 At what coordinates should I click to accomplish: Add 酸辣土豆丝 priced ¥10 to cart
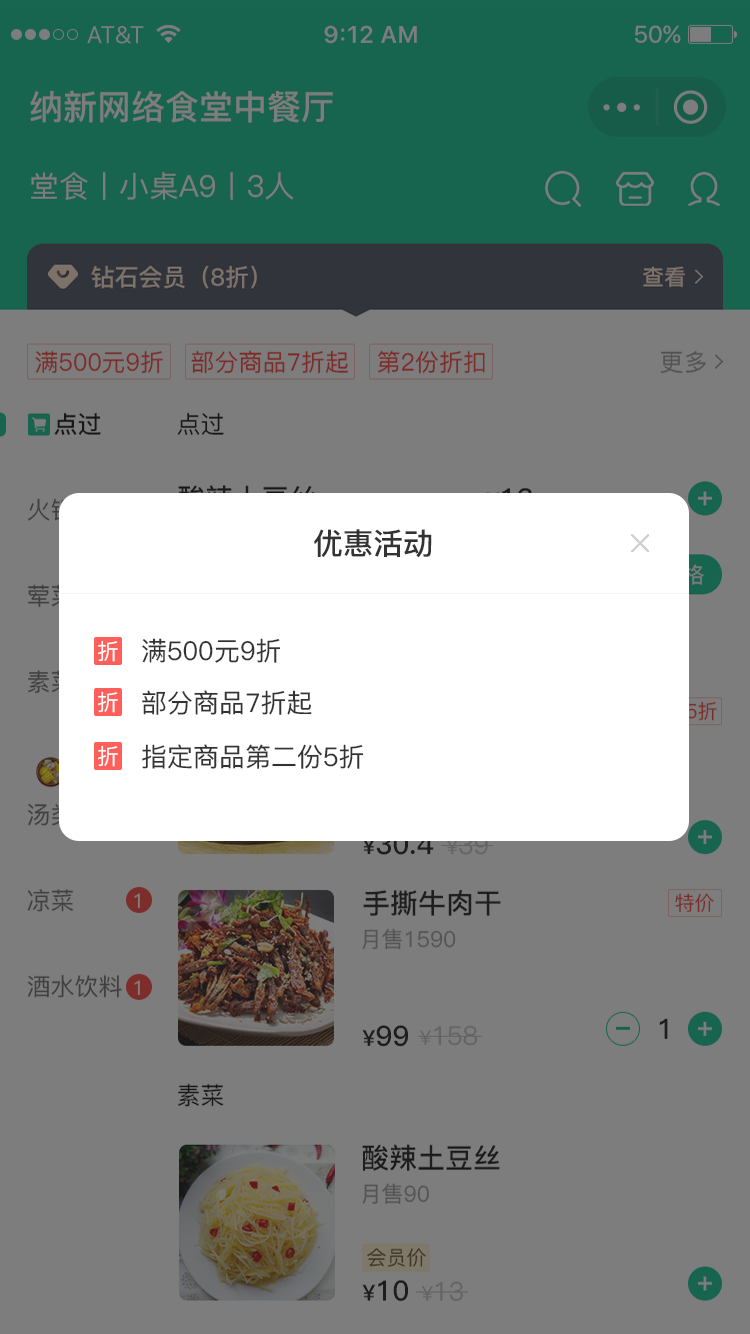click(x=705, y=1284)
